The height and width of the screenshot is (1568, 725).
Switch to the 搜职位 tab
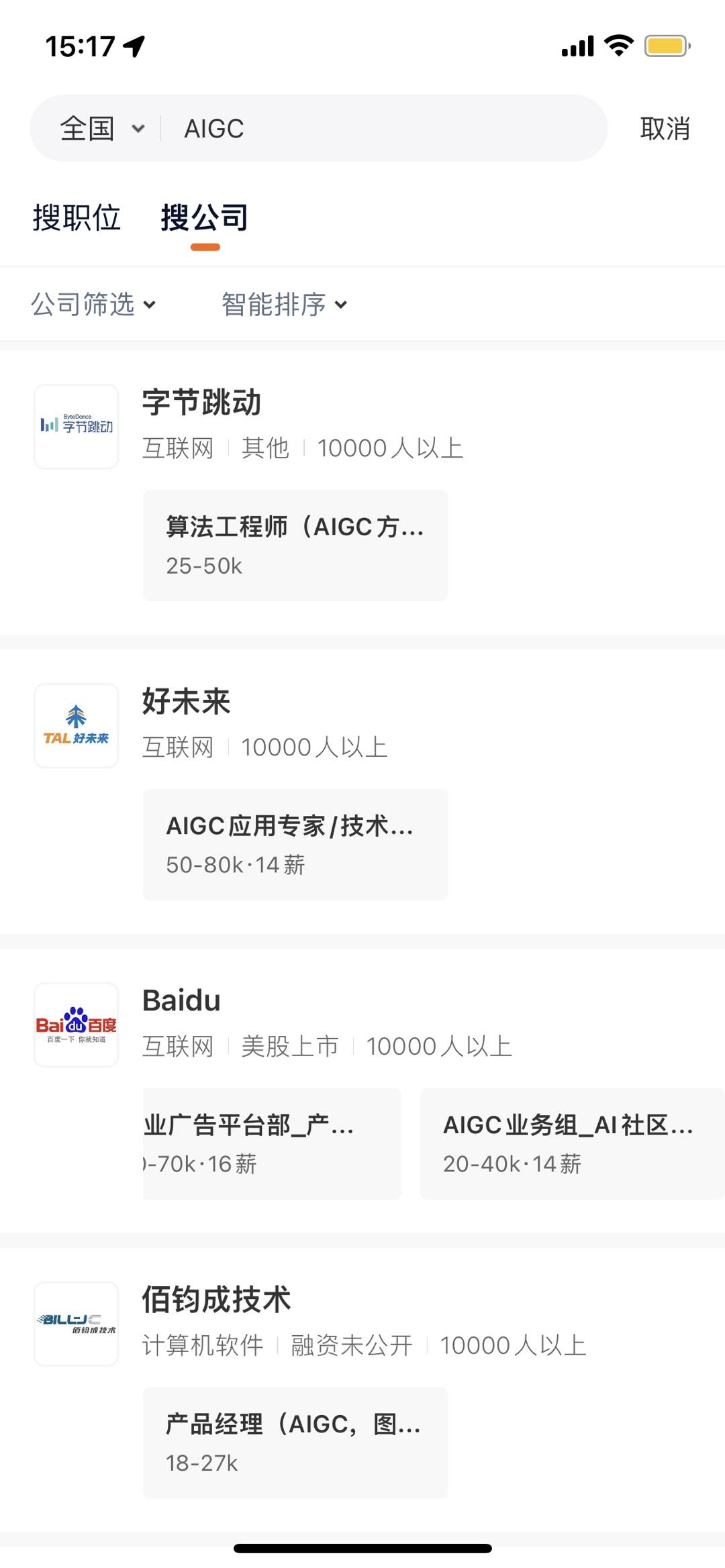[x=77, y=218]
